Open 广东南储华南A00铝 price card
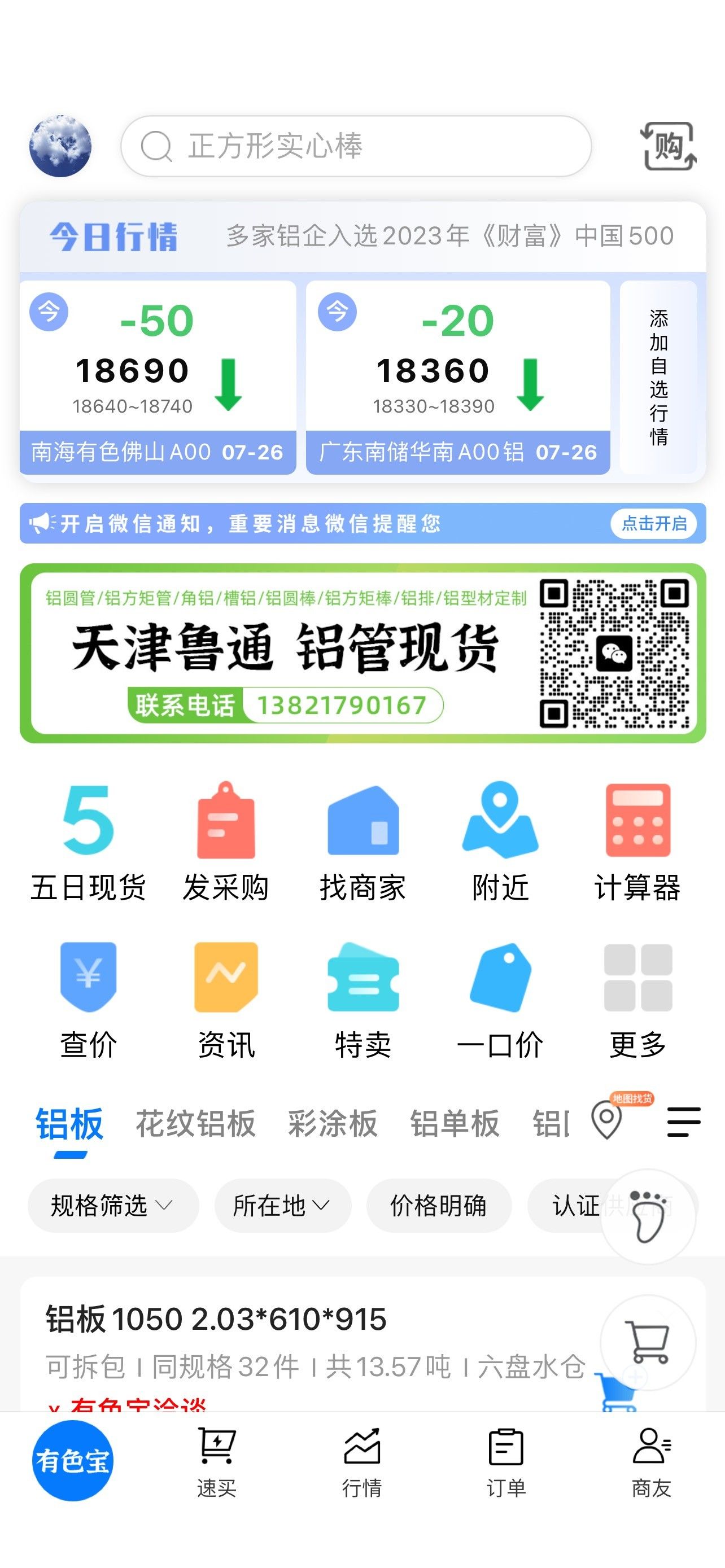The image size is (725, 1568). pos(458,377)
